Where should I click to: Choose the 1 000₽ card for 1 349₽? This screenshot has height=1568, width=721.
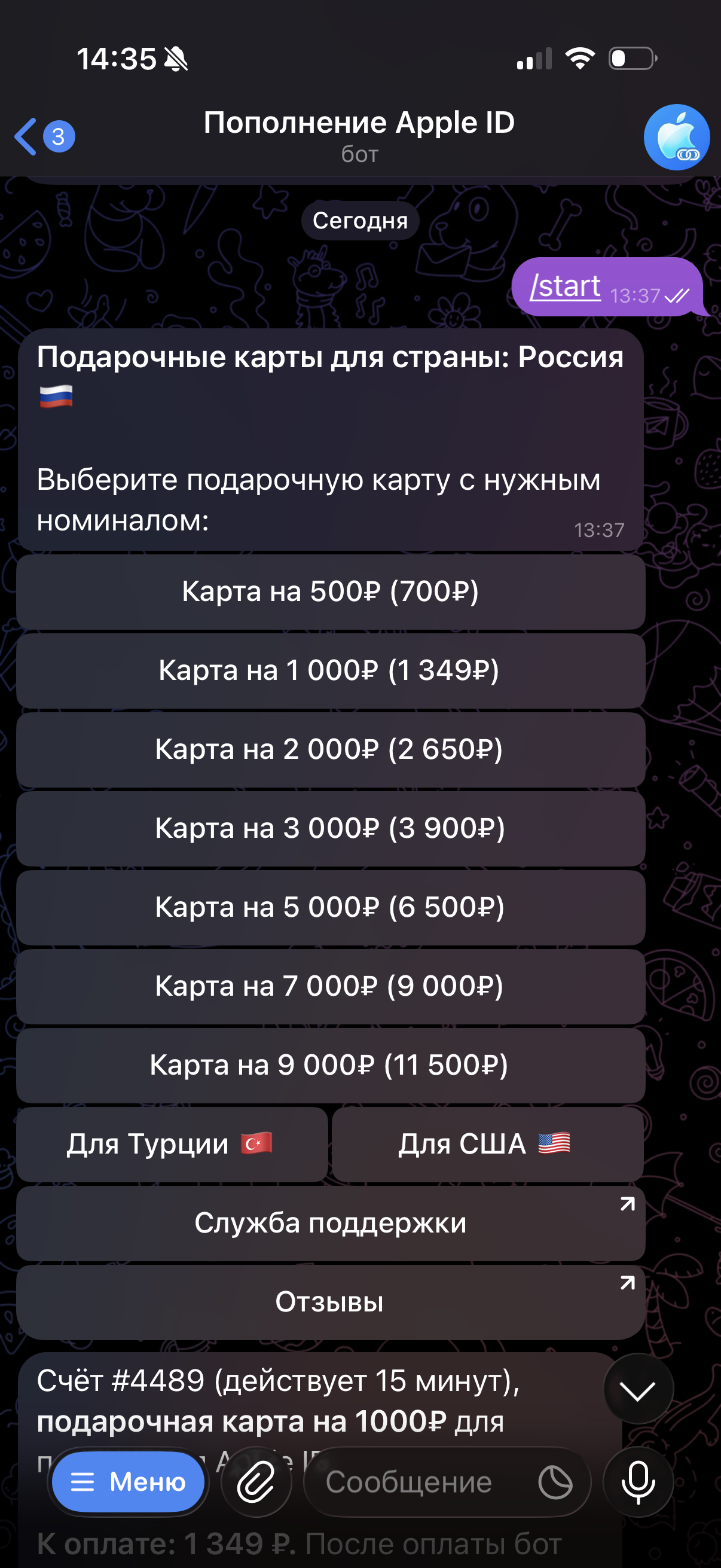pyautogui.click(x=331, y=671)
